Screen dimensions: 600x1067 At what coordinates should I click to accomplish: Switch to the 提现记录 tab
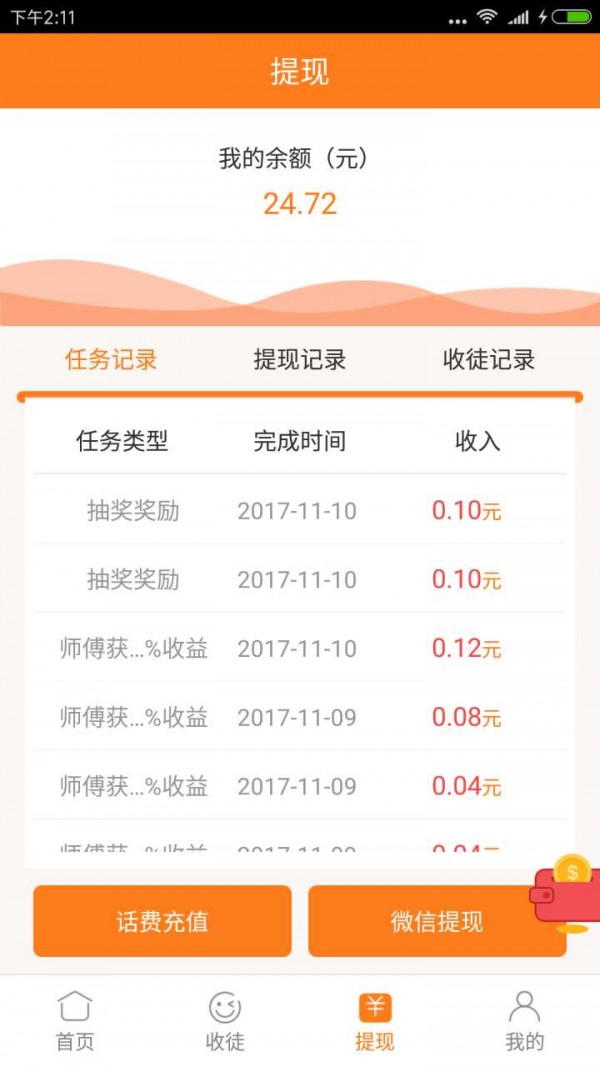click(299, 360)
